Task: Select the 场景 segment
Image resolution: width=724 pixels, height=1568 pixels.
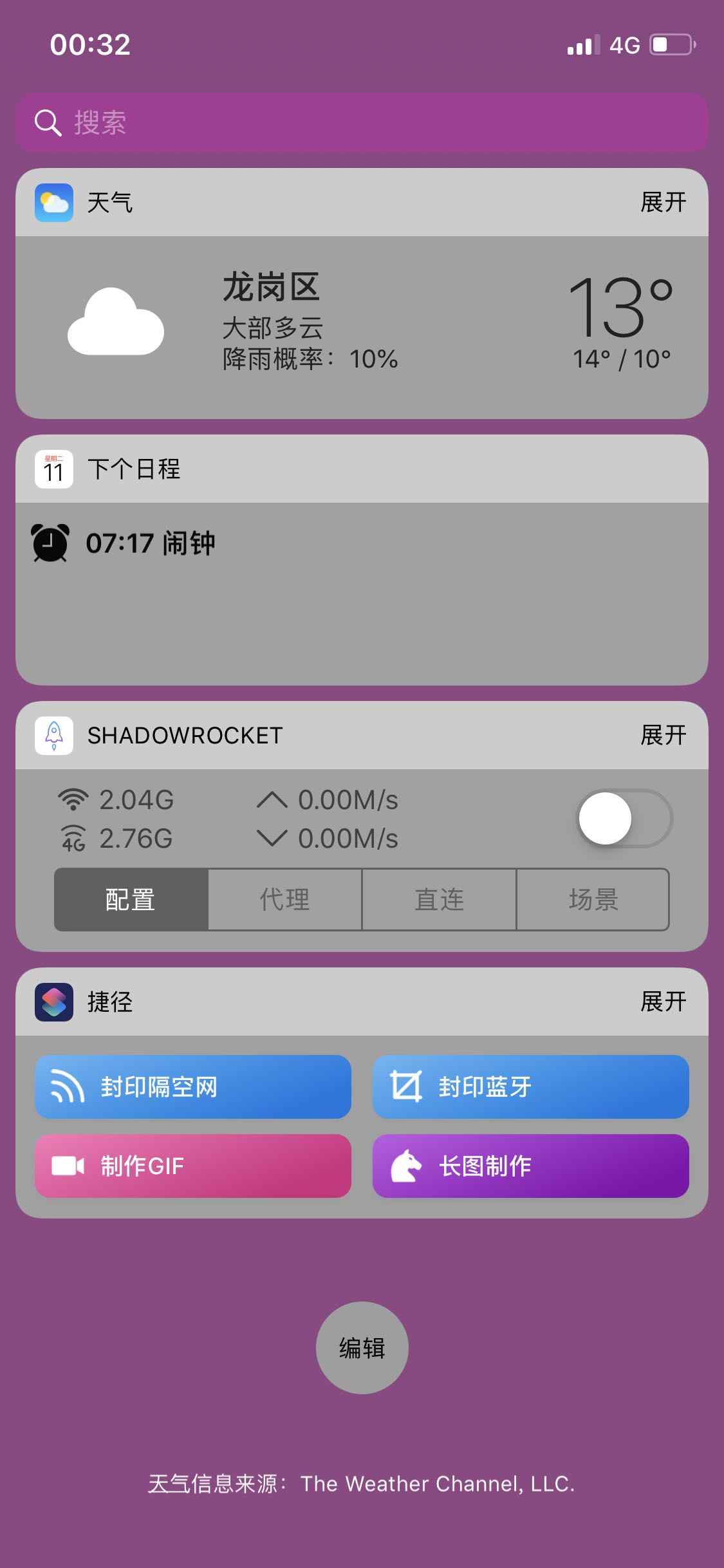Action: point(593,899)
